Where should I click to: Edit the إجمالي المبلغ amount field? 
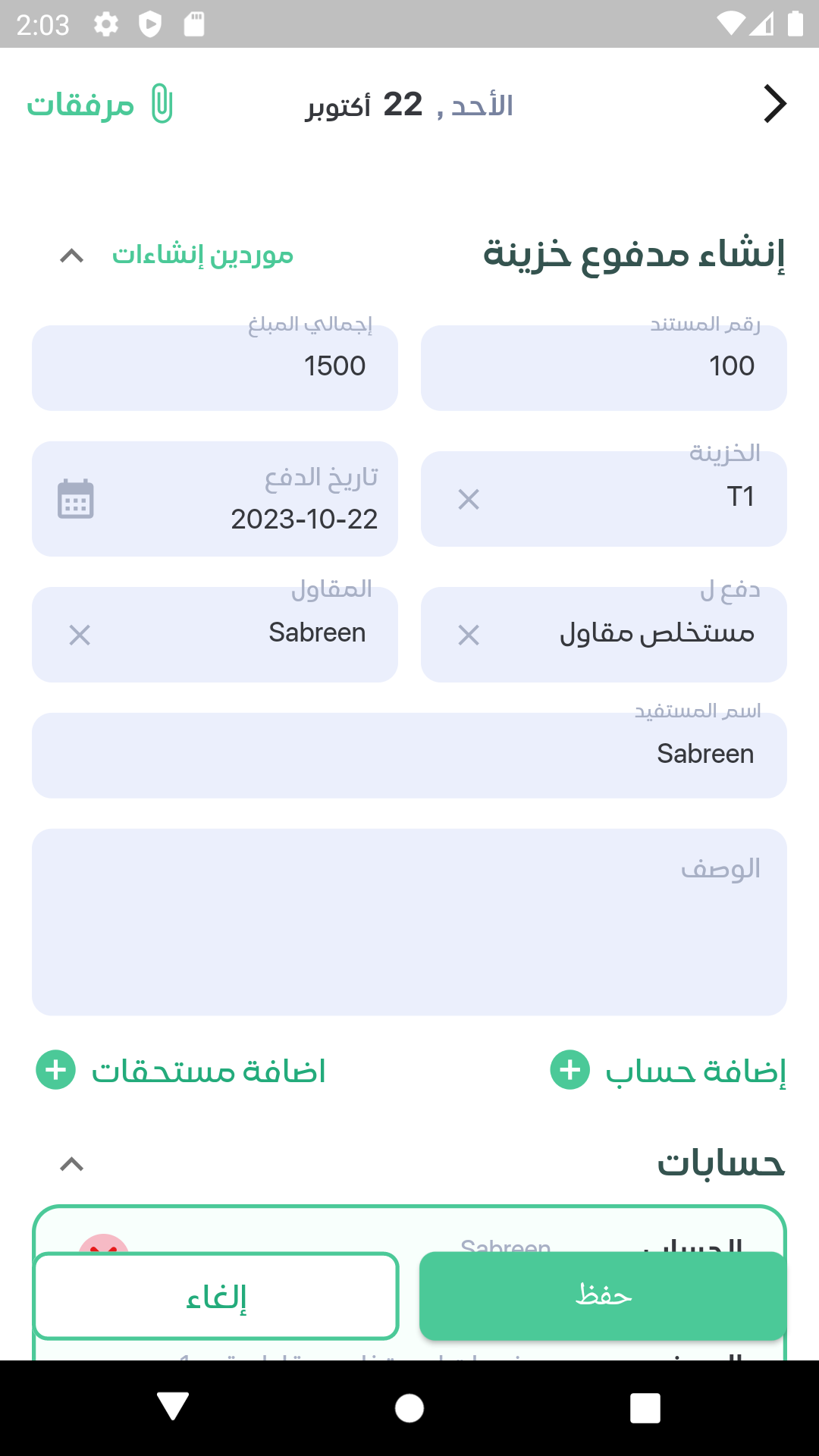(x=215, y=368)
